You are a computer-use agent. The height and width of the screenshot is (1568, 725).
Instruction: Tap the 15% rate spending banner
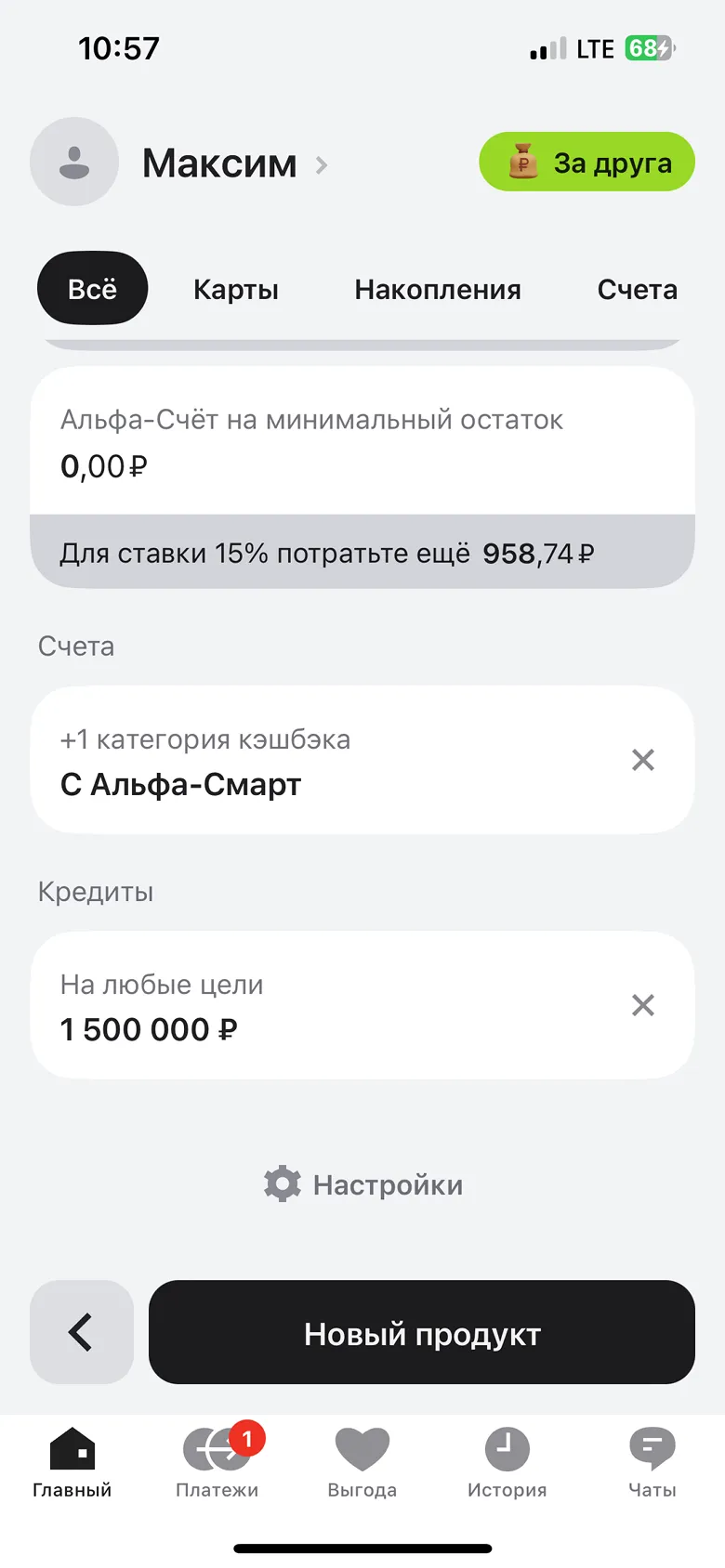[362, 552]
